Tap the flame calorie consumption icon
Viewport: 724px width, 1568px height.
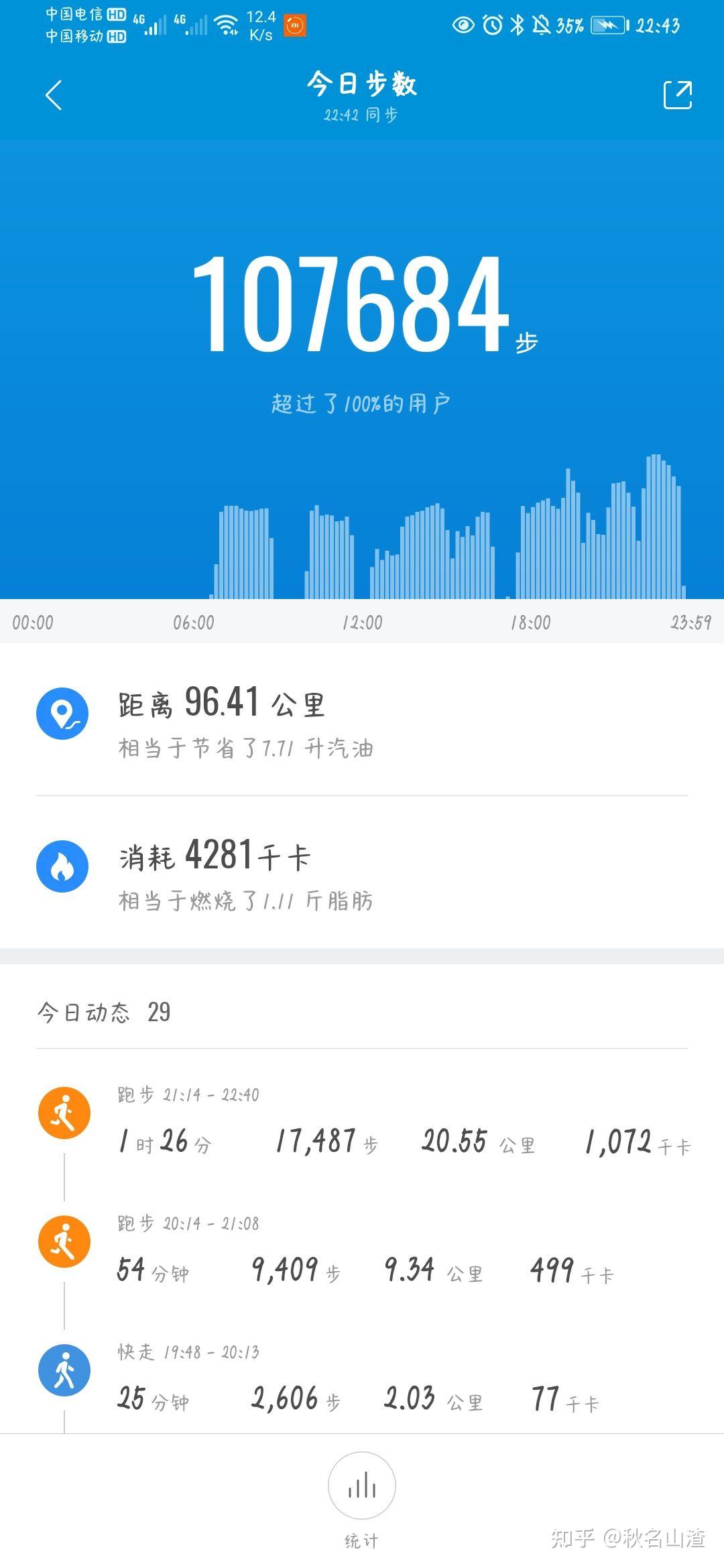coord(64,864)
